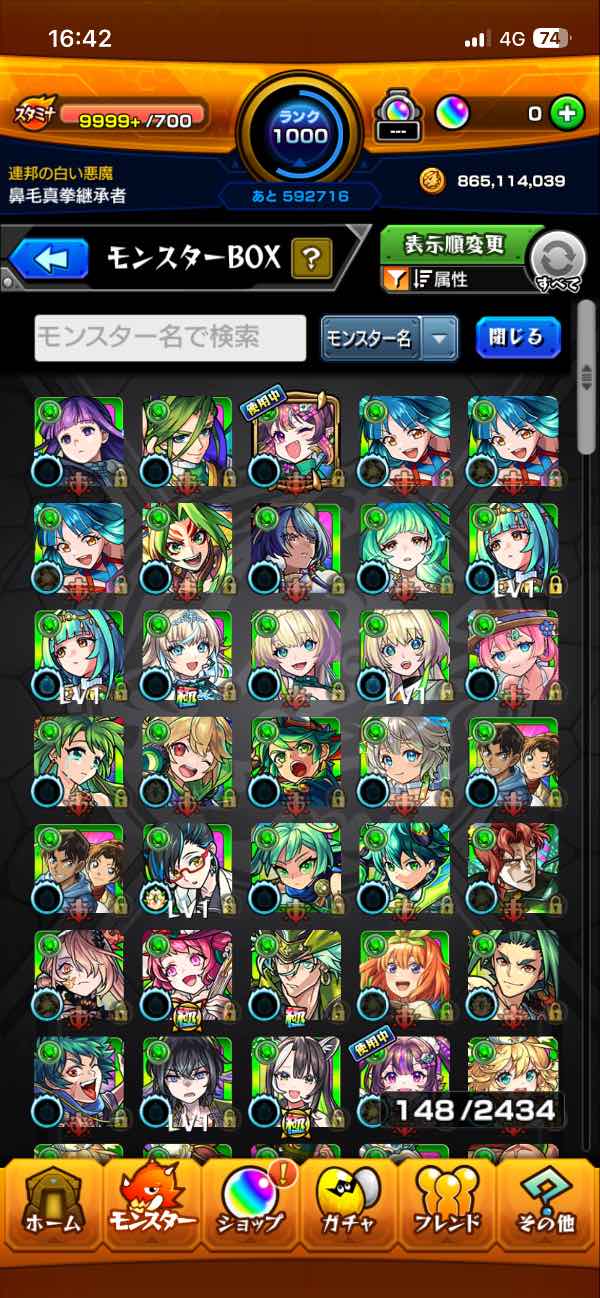
Task: Open the orange-haired monster with goggles
Action: [x=405, y=976]
